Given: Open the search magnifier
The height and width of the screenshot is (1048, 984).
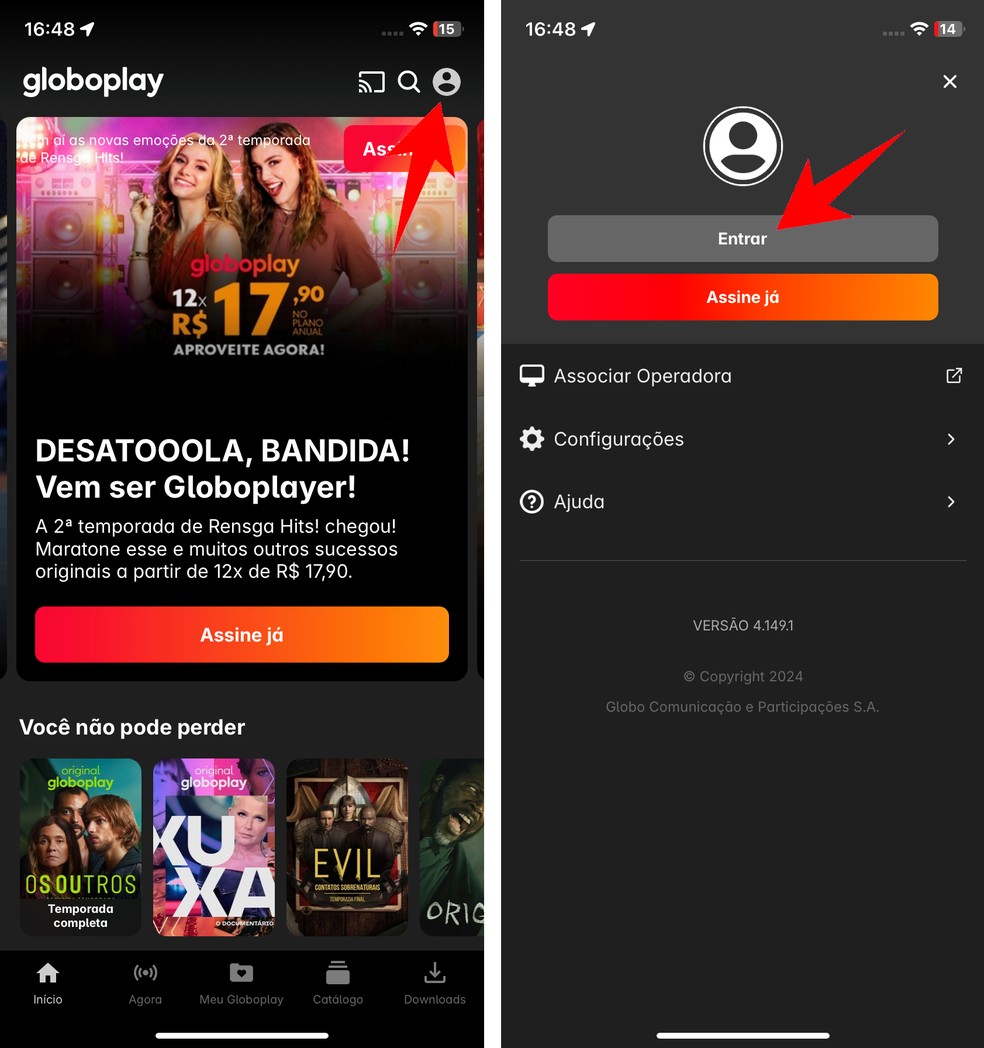Looking at the screenshot, I should pyautogui.click(x=409, y=82).
